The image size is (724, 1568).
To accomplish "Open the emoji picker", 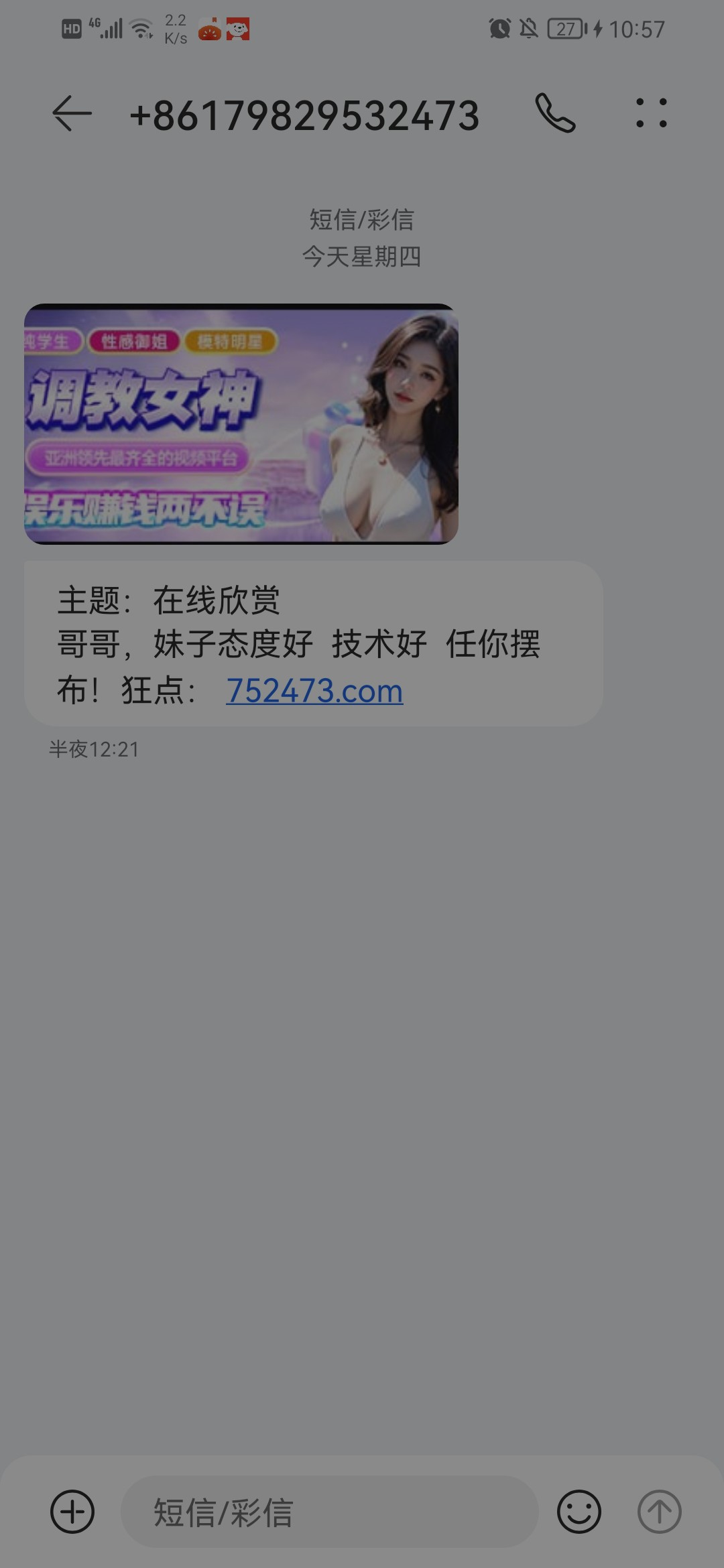I will point(579,1512).
